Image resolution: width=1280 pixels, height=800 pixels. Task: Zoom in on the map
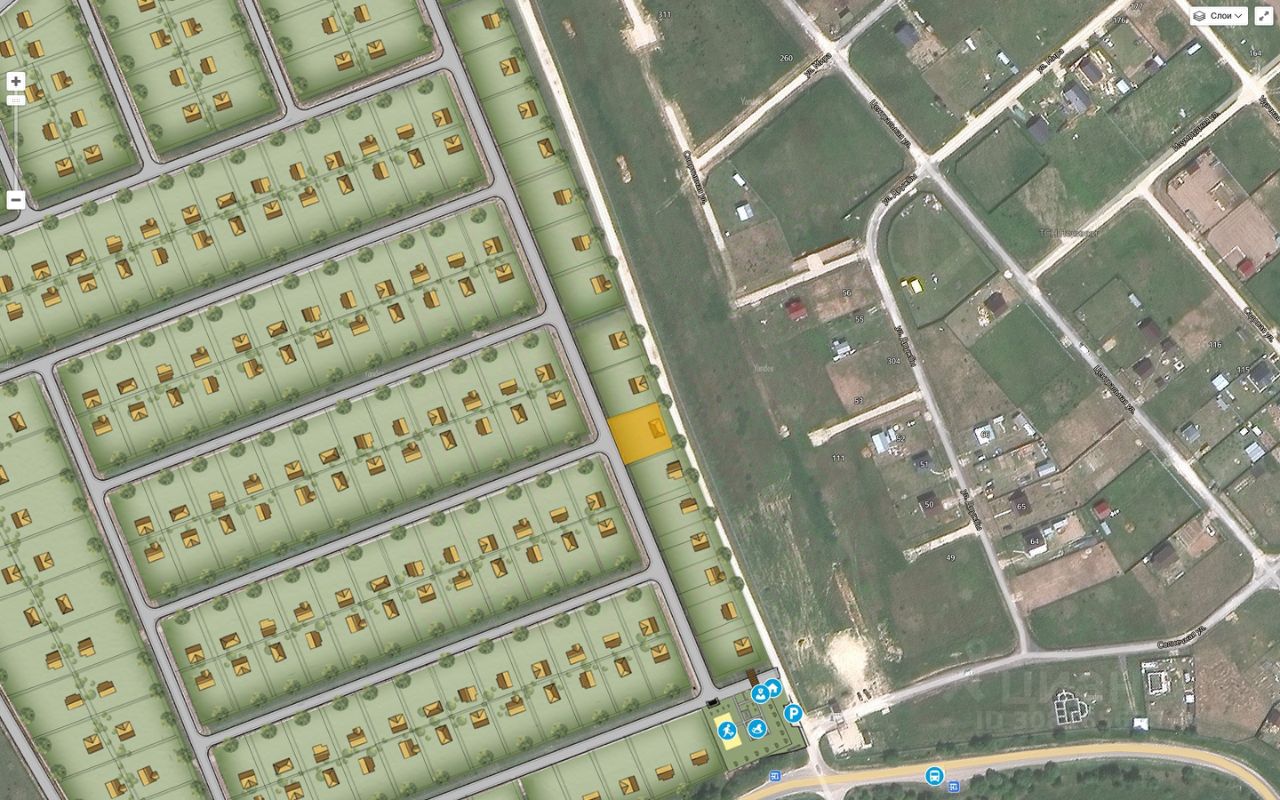[x=16, y=82]
